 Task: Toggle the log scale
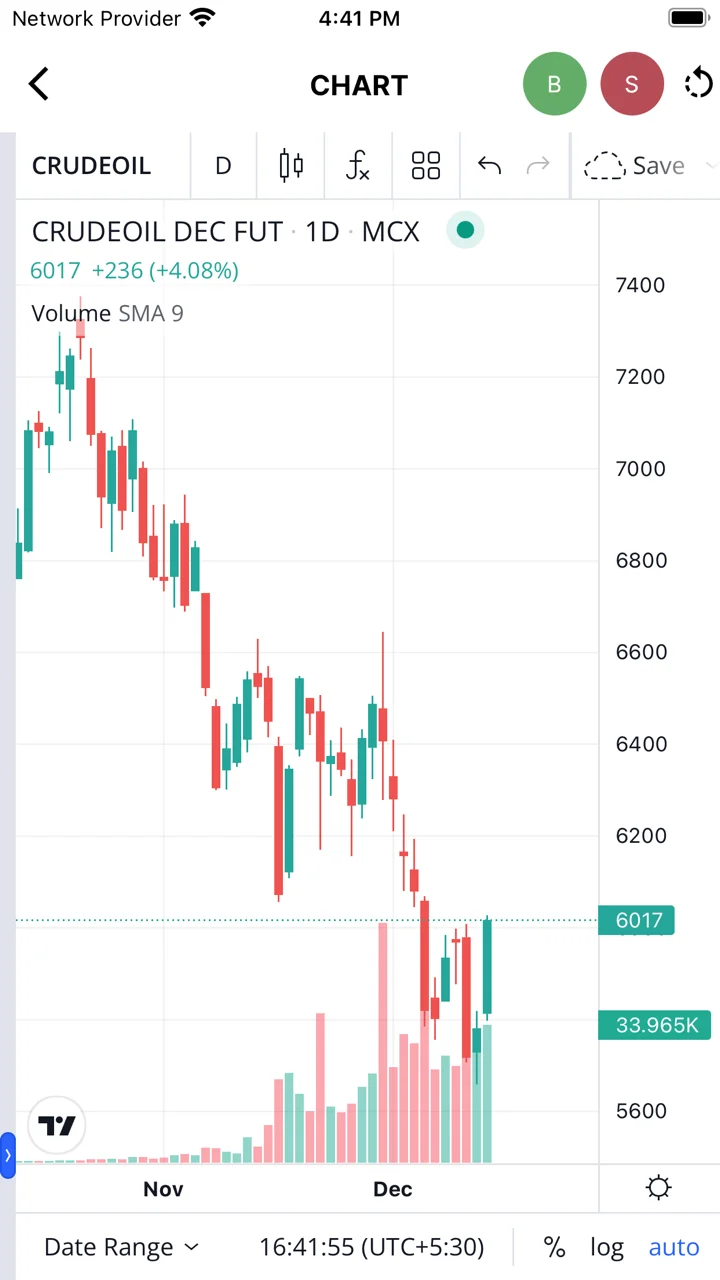[x=606, y=1247]
